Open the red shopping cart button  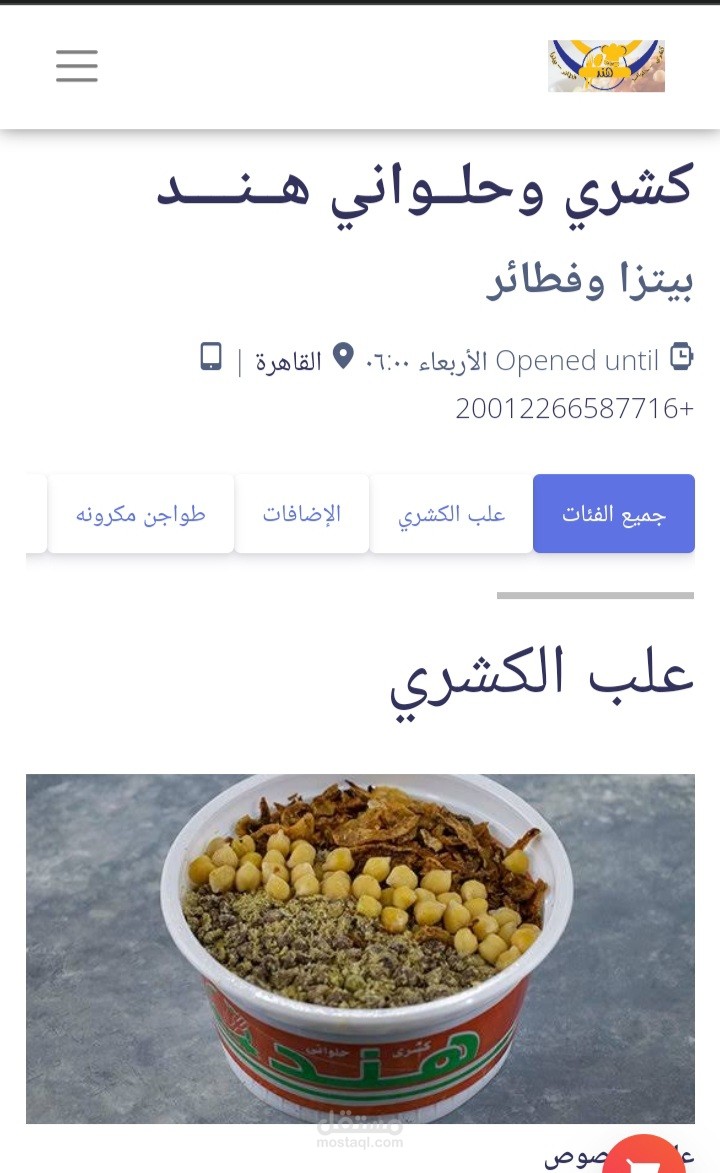644,1156
